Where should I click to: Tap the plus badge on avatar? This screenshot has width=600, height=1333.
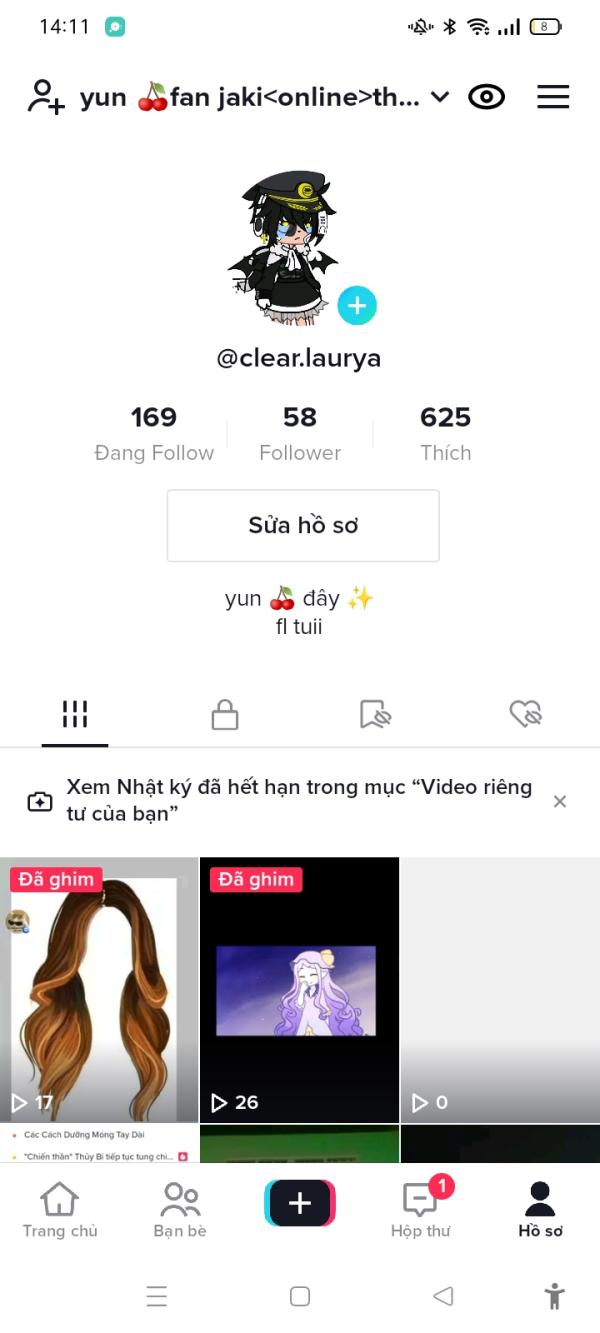[x=357, y=305]
